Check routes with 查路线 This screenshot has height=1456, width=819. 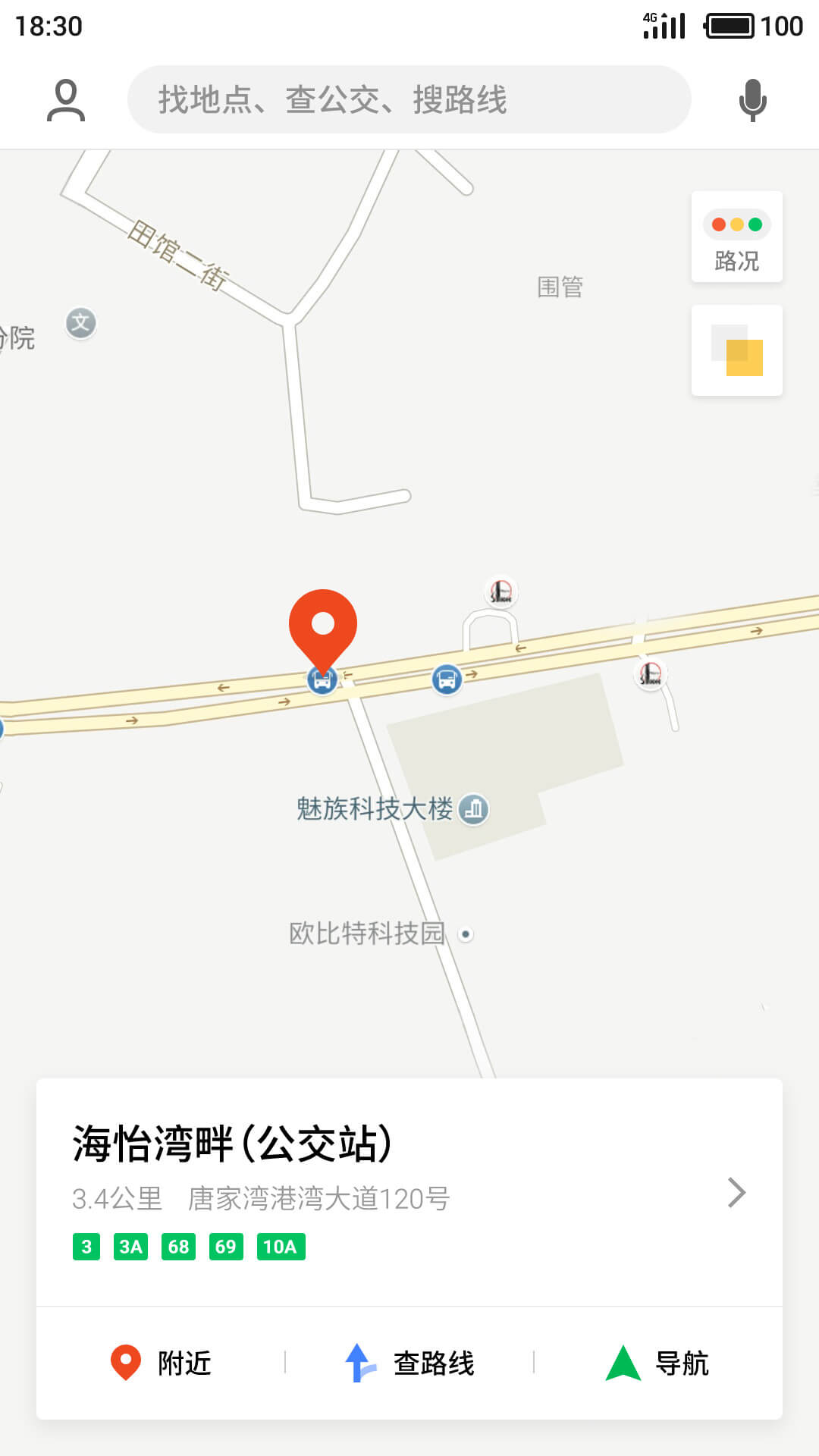tap(409, 1363)
